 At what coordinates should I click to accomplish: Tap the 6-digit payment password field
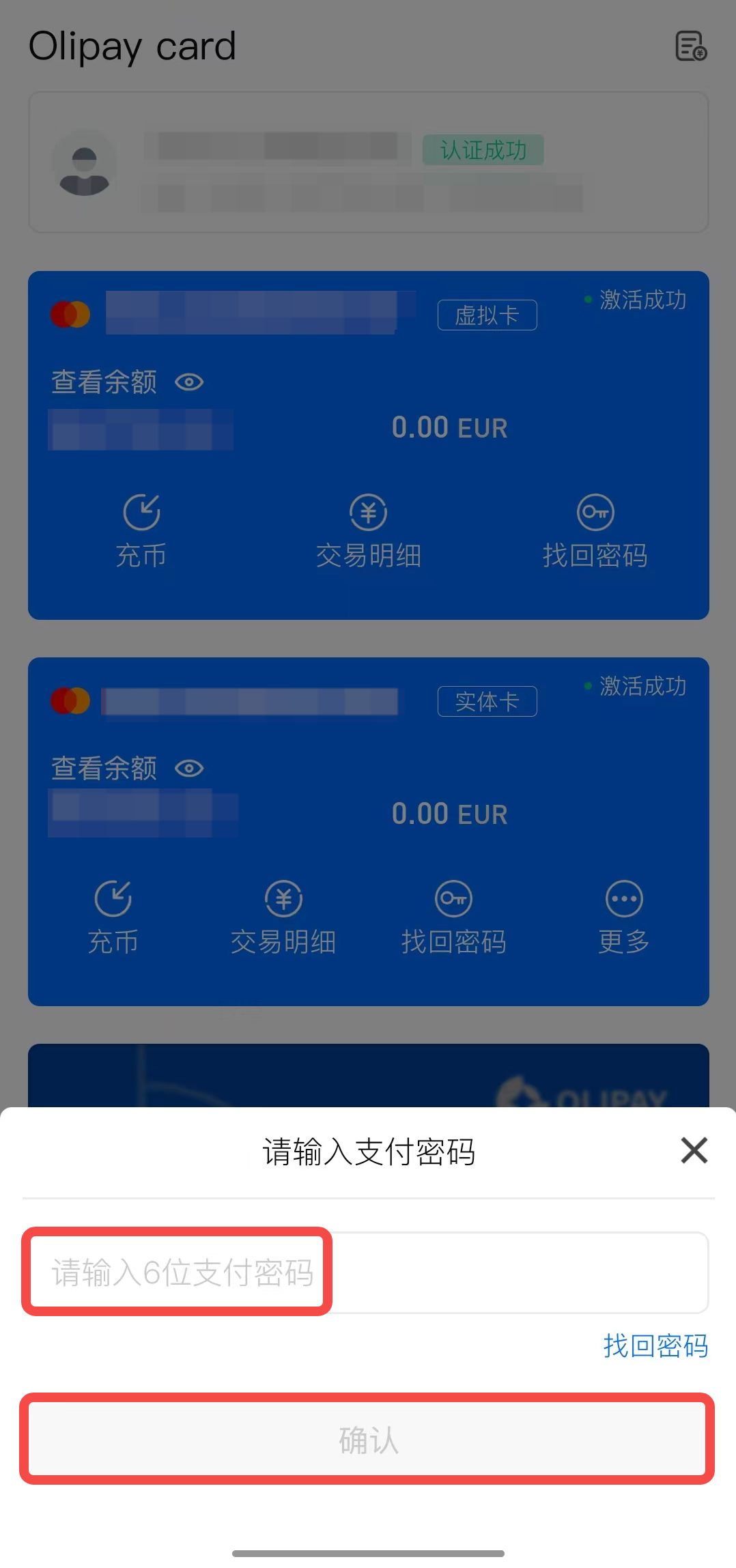(x=368, y=1272)
